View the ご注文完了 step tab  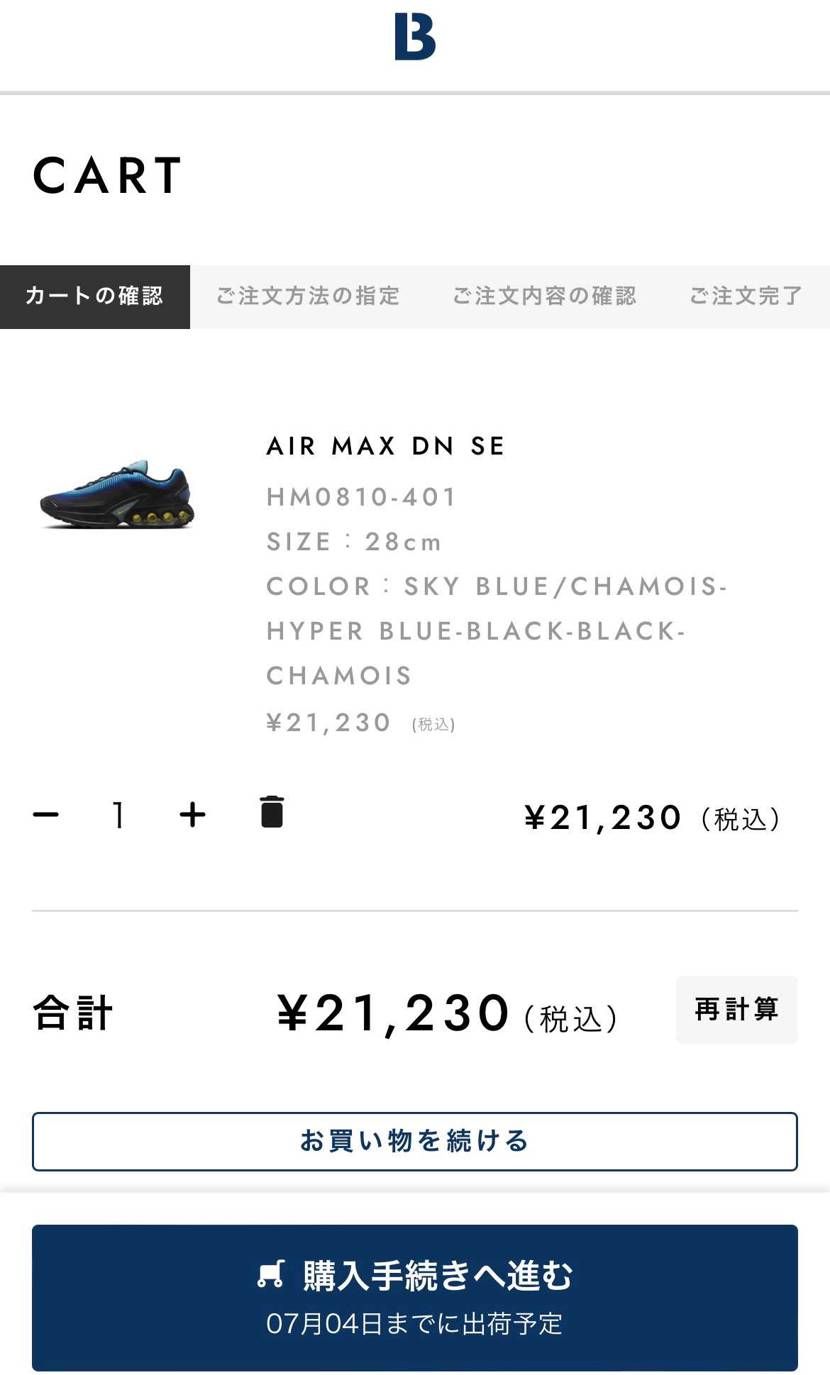click(744, 296)
